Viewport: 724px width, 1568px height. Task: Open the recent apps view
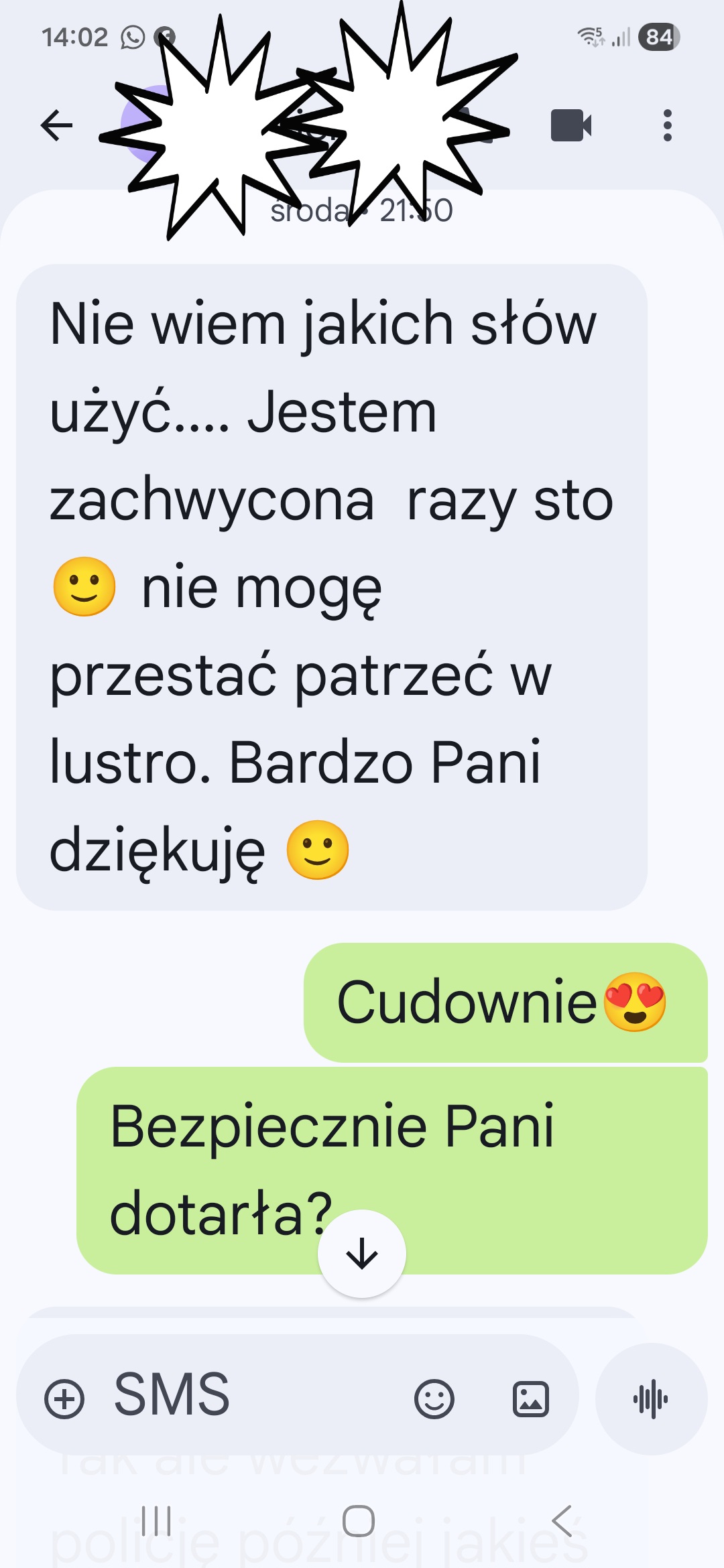pos(156,1521)
